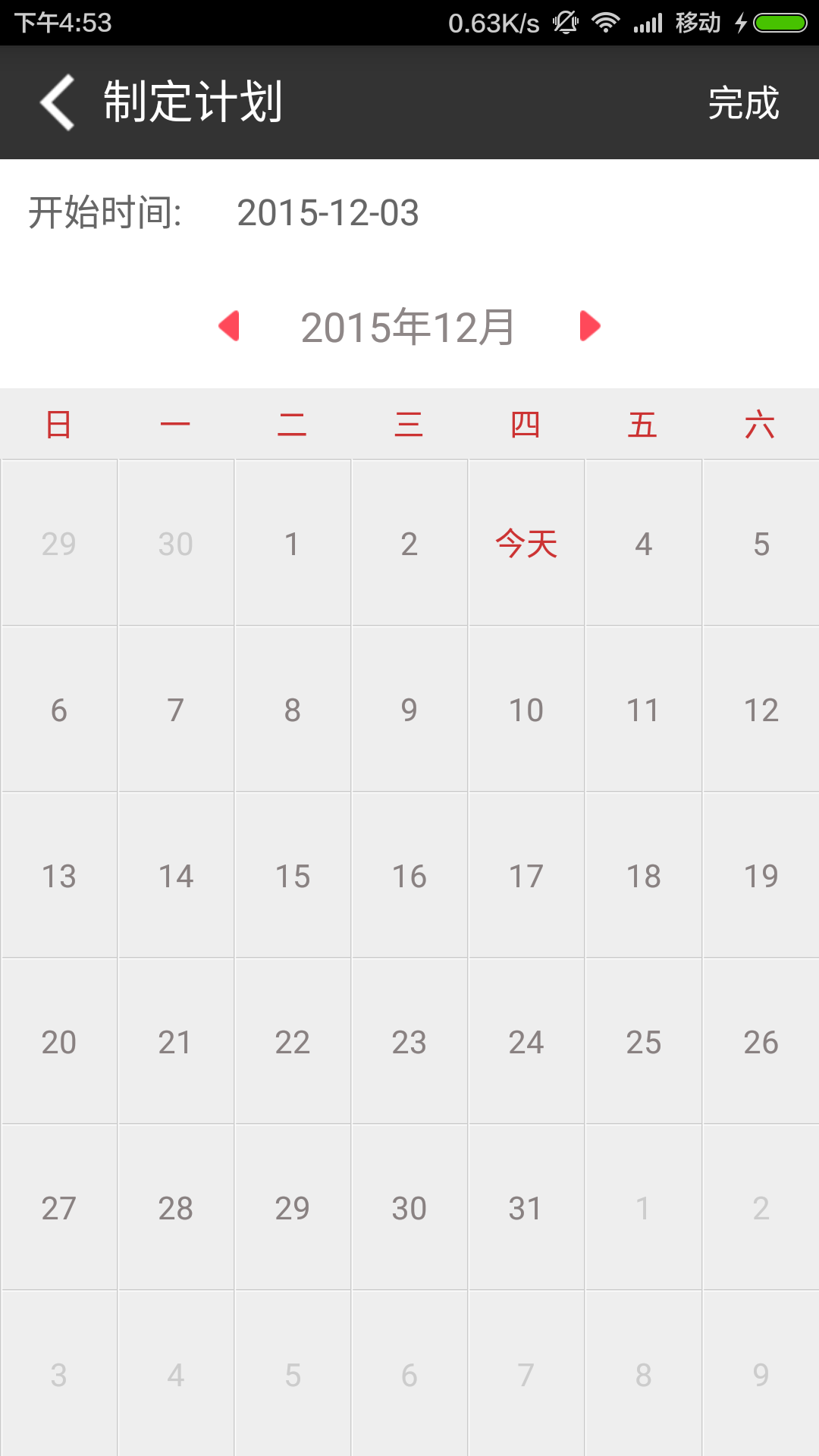Go to the previous month
The width and height of the screenshot is (819, 1456).
pyautogui.click(x=229, y=326)
